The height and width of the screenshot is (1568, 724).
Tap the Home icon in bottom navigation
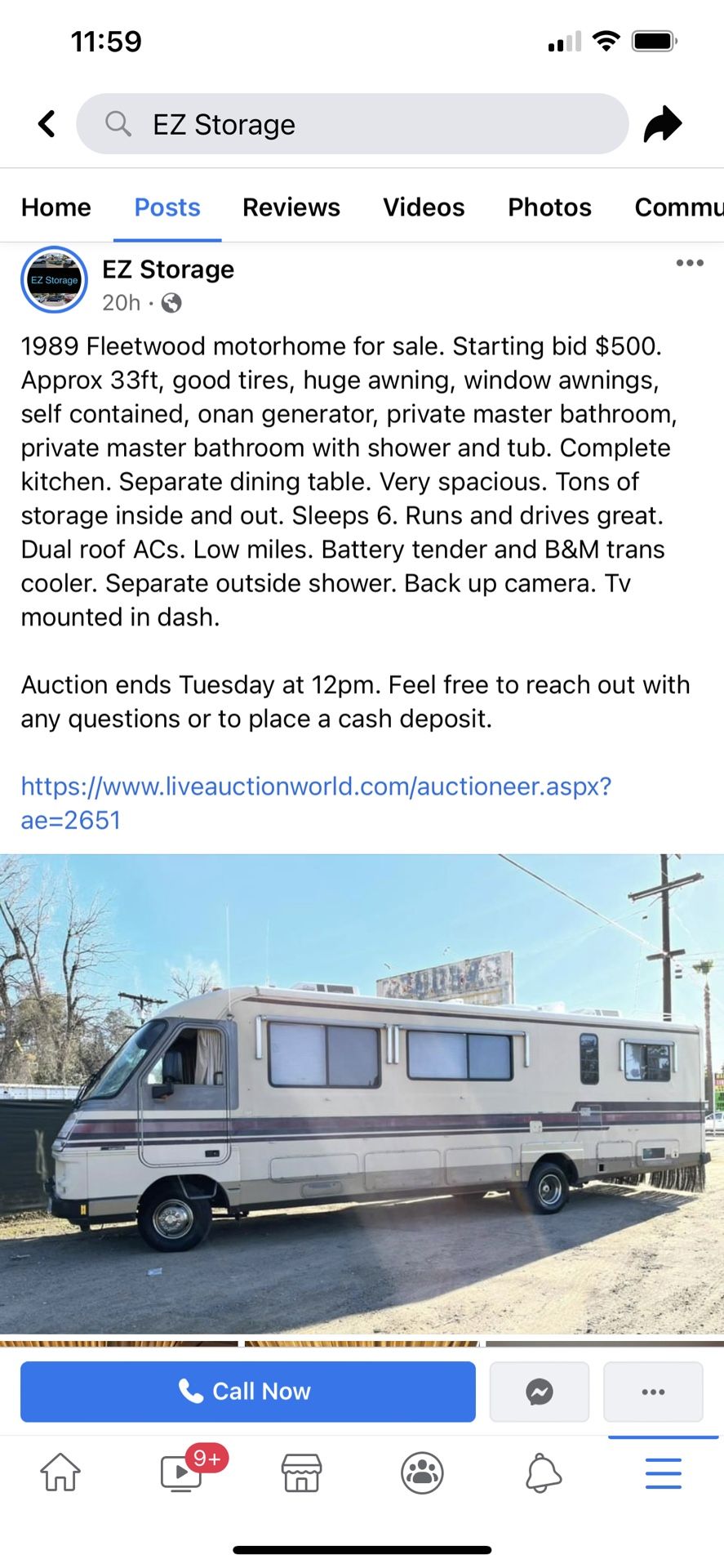pyautogui.click(x=61, y=1473)
